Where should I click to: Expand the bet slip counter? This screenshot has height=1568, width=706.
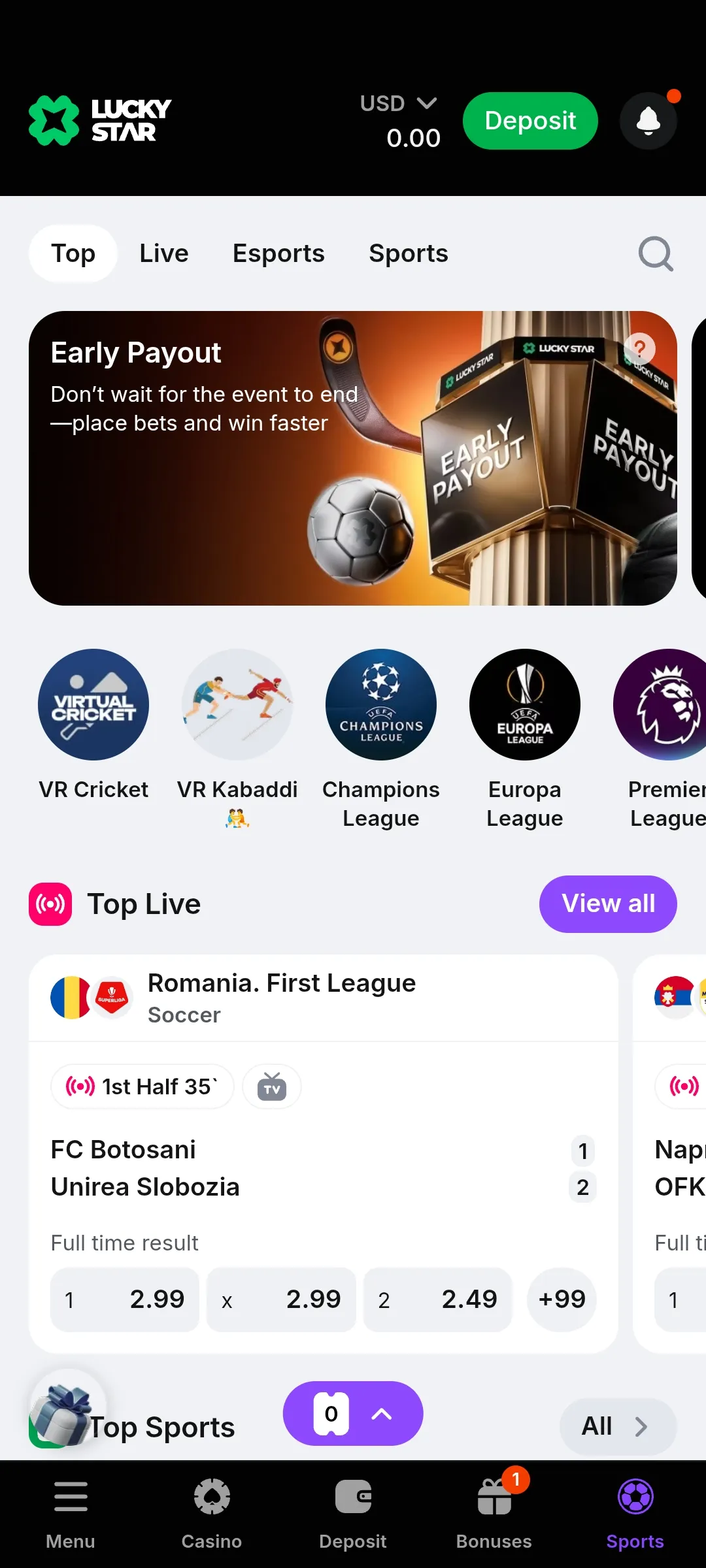(x=353, y=1414)
